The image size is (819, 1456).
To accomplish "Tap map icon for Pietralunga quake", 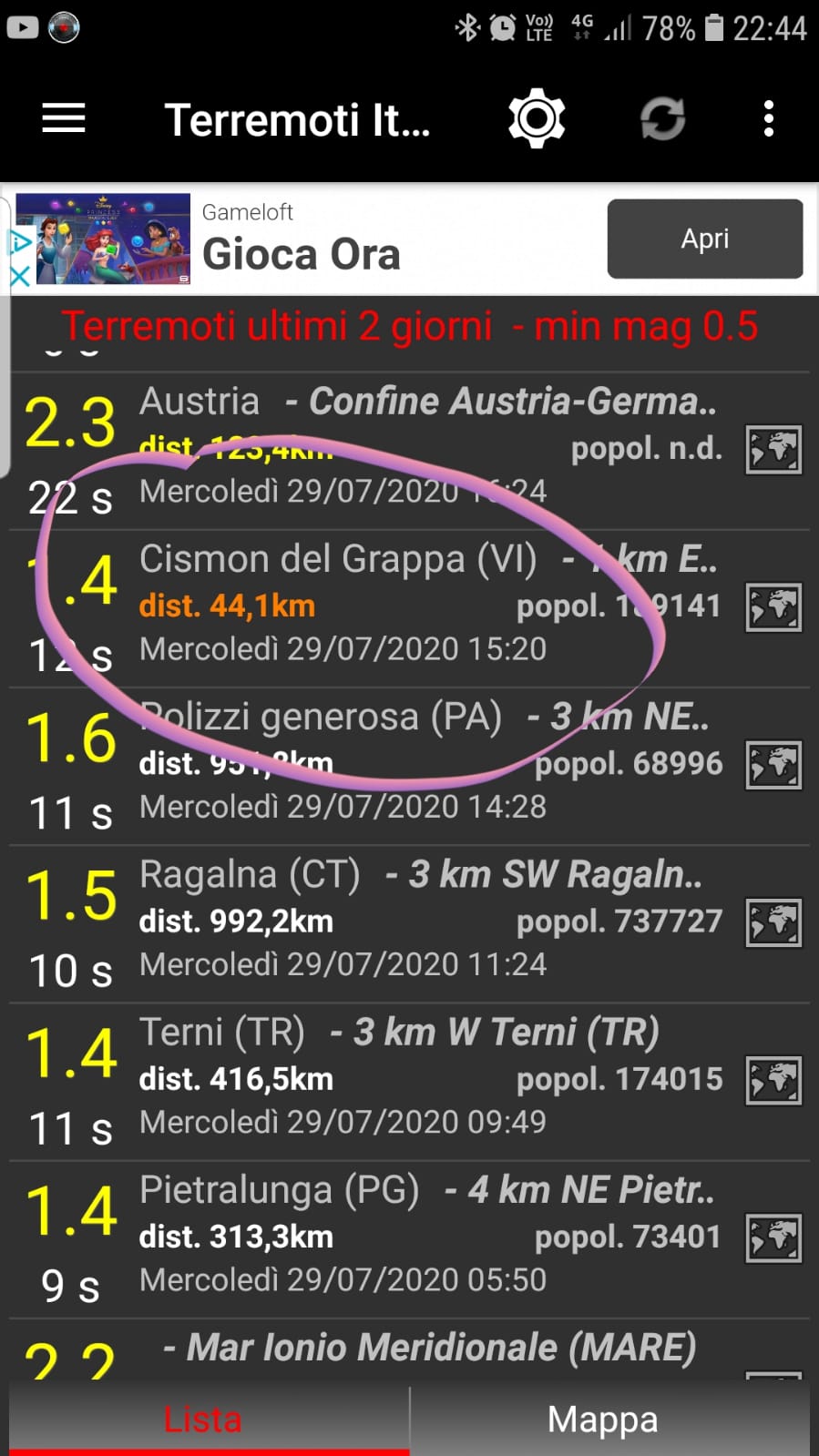I will pyautogui.click(x=773, y=1238).
